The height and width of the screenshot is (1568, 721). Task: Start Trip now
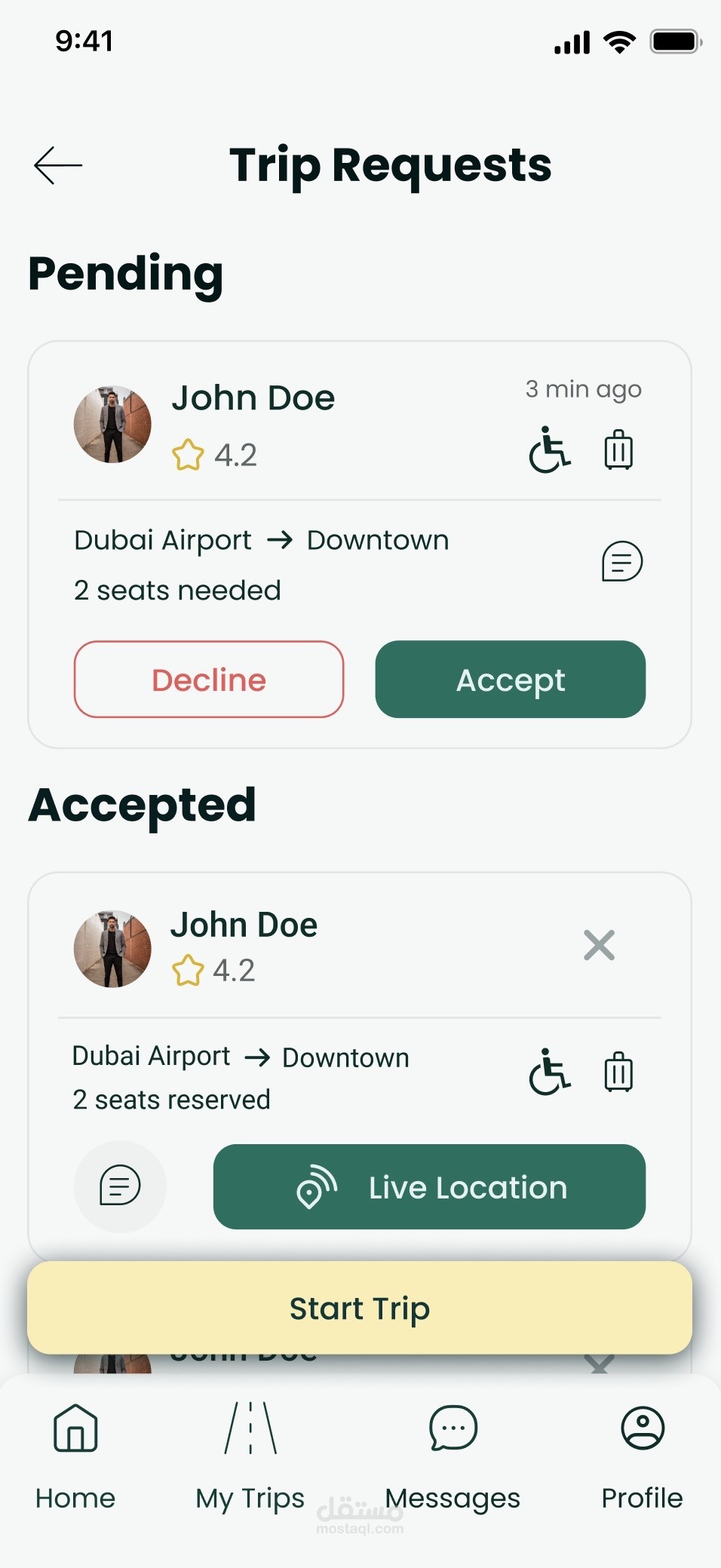[x=360, y=1309]
